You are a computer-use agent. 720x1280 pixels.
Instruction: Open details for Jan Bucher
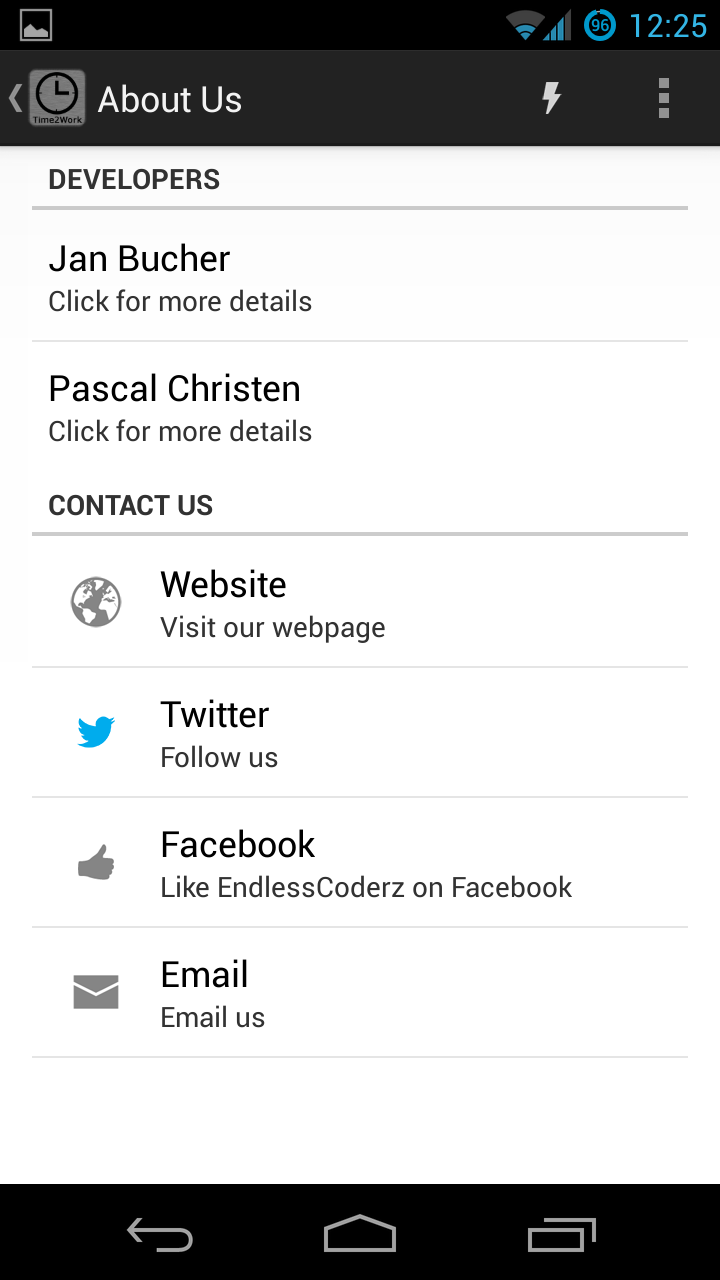(360, 276)
